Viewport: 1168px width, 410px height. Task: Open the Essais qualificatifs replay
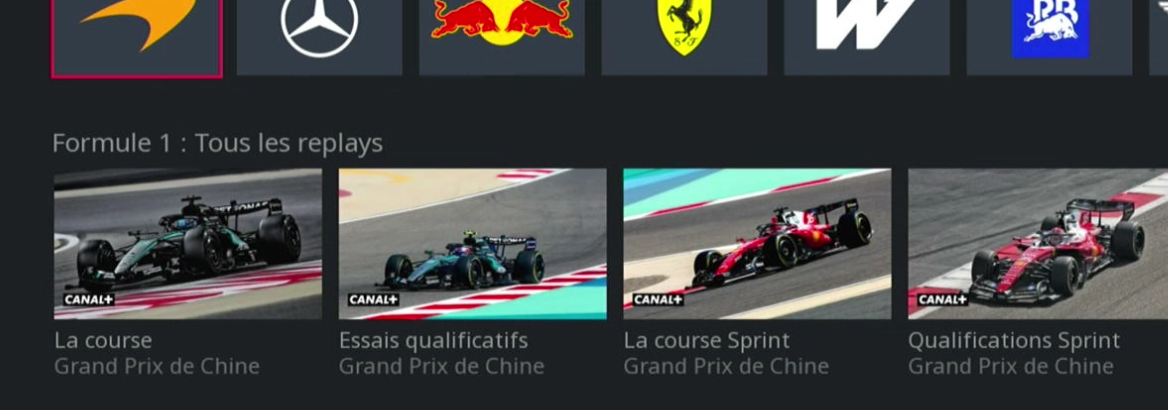point(472,244)
